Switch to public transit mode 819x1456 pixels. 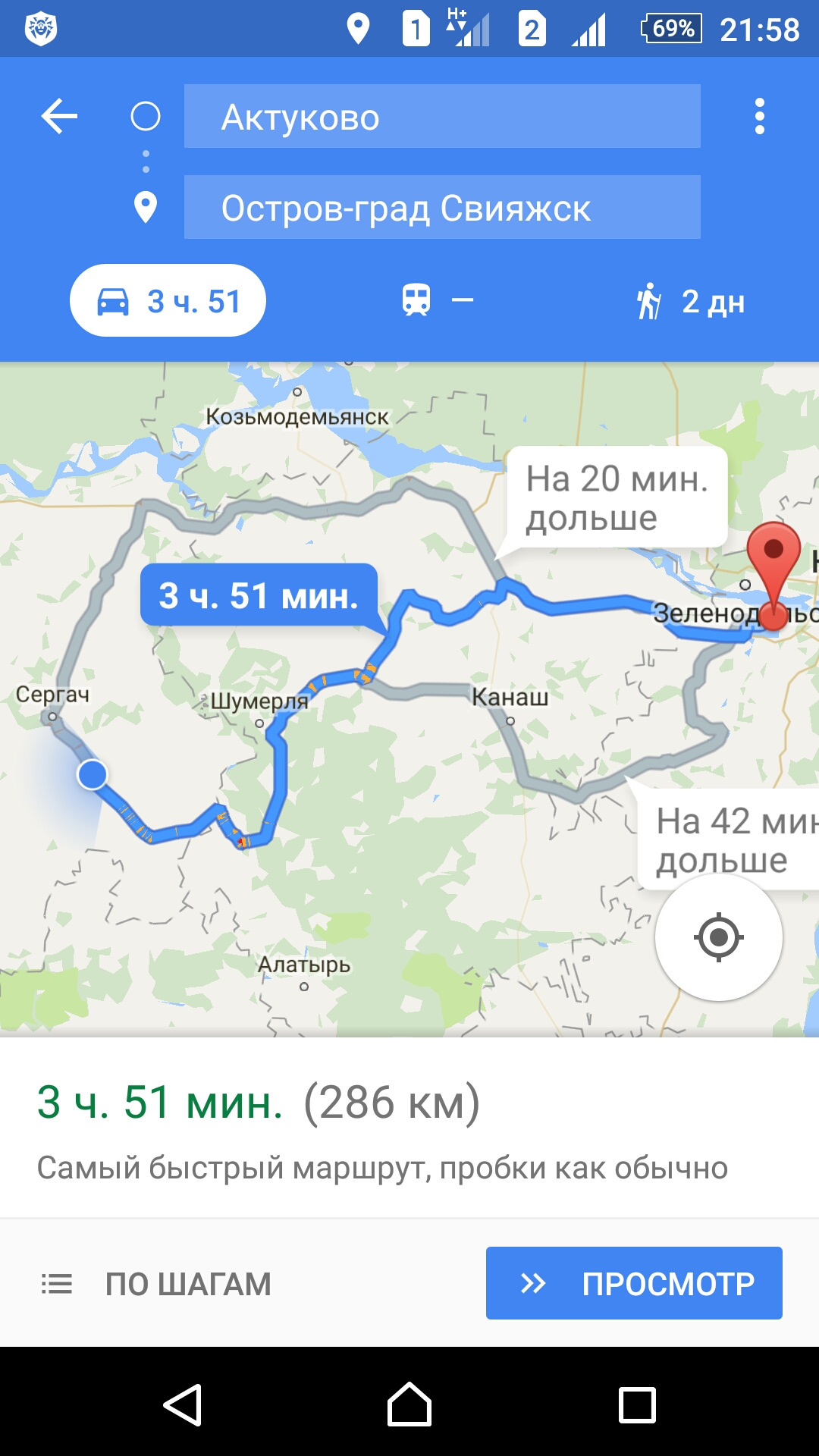tap(436, 301)
